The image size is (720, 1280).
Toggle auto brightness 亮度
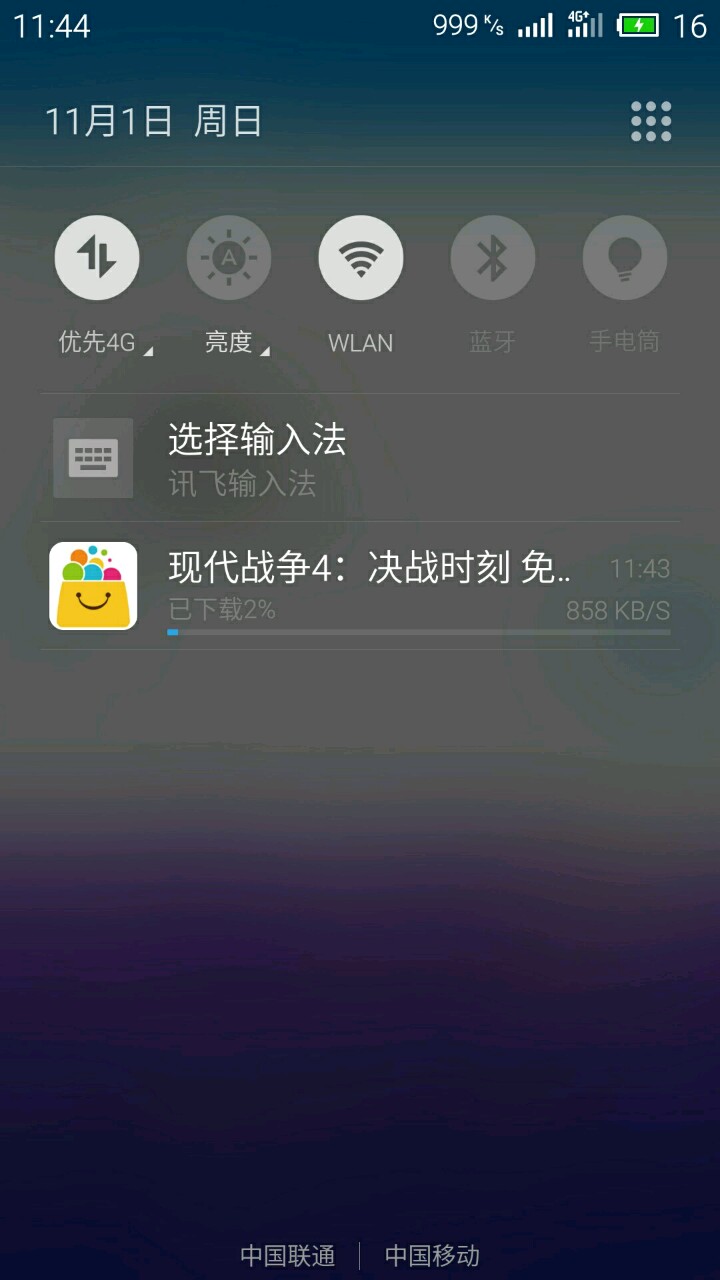click(229, 258)
